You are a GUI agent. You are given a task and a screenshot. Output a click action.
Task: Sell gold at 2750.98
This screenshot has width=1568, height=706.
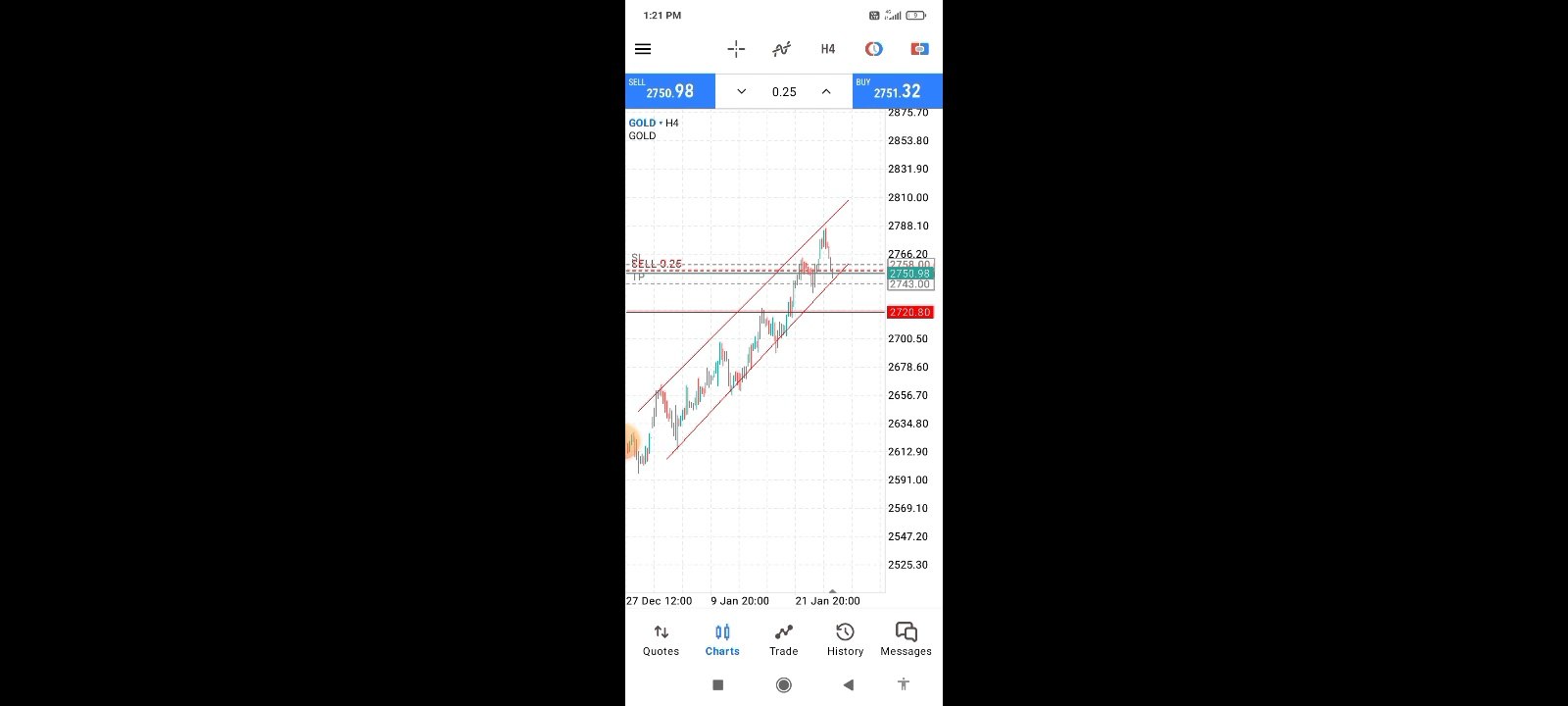[670, 91]
